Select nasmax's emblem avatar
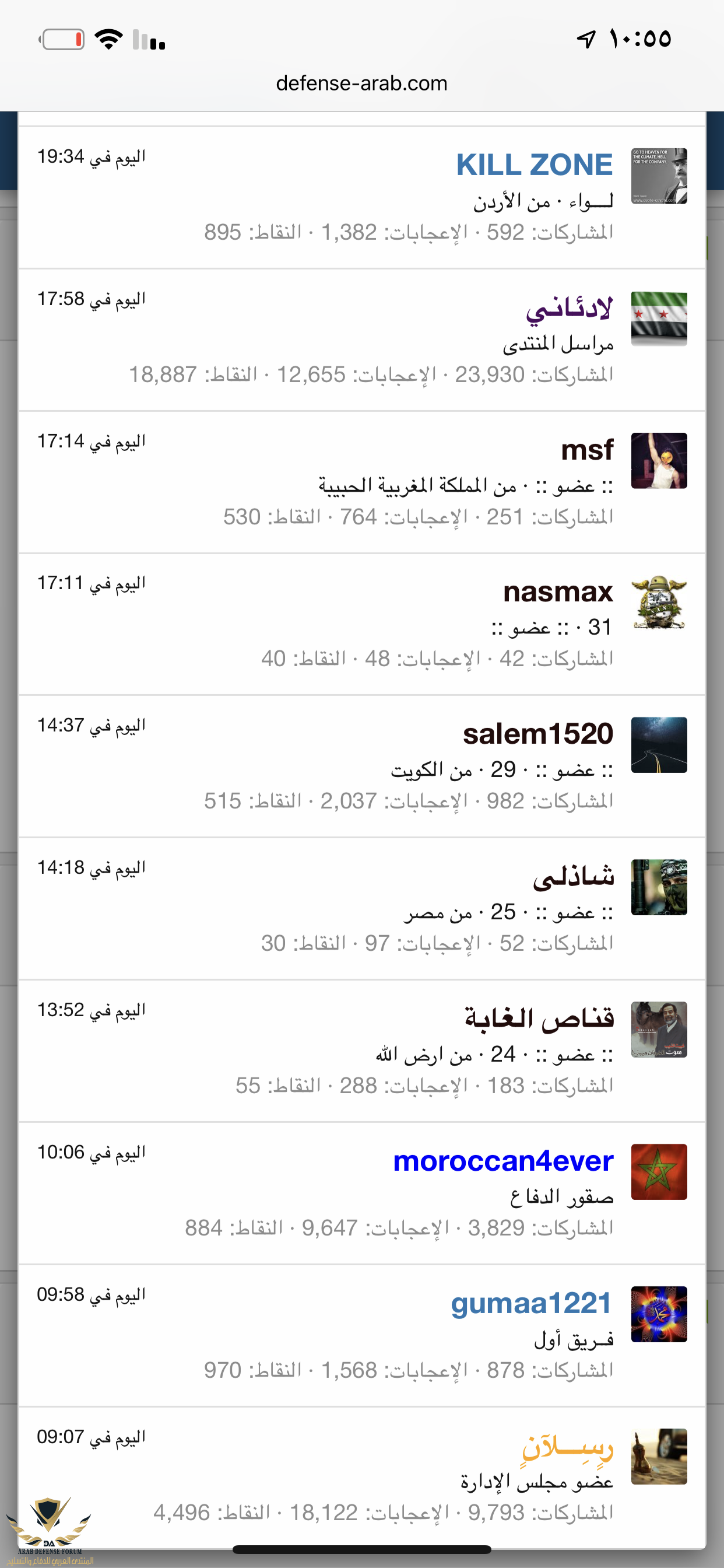 click(x=659, y=603)
